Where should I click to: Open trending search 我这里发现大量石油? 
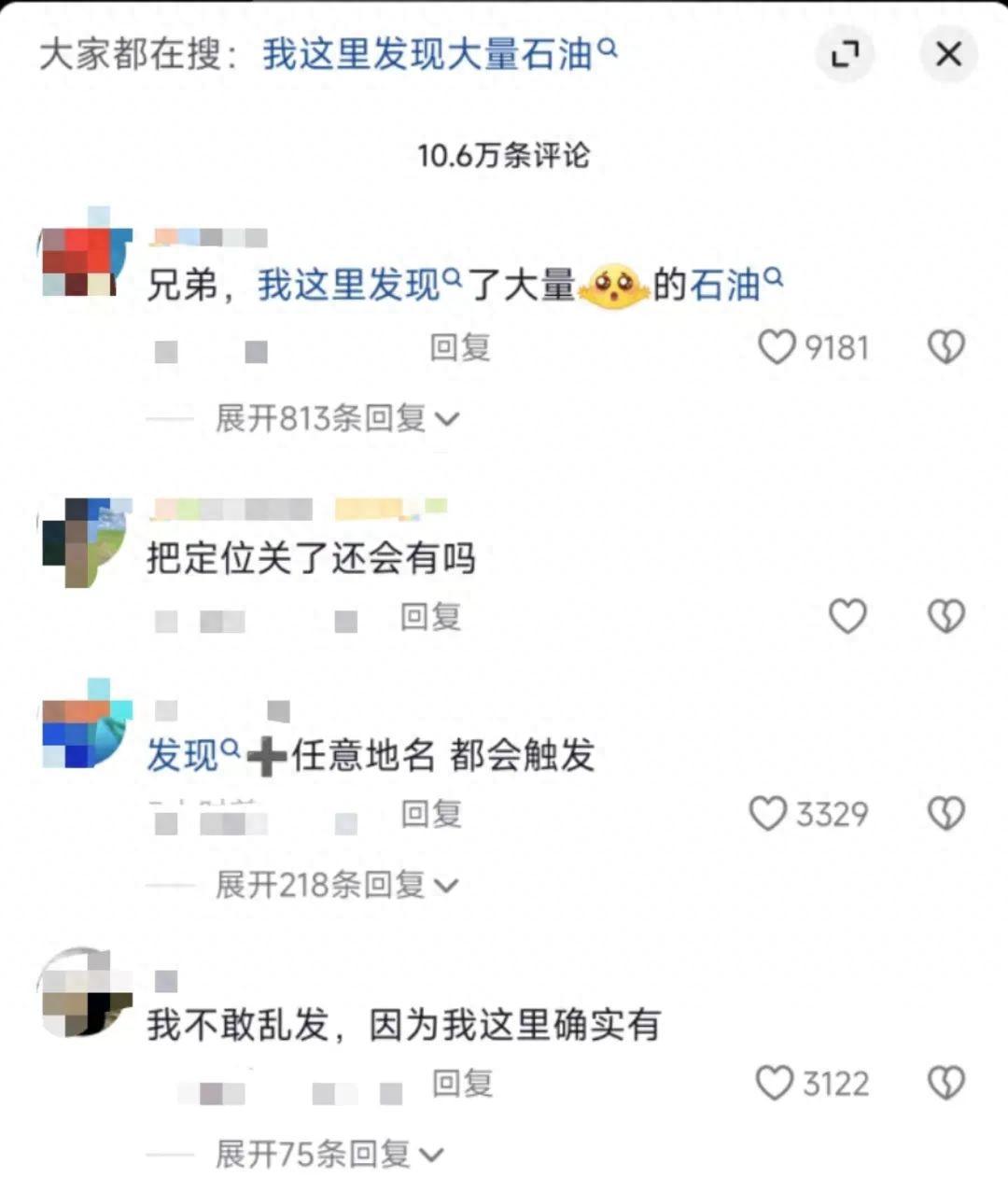pos(439,54)
